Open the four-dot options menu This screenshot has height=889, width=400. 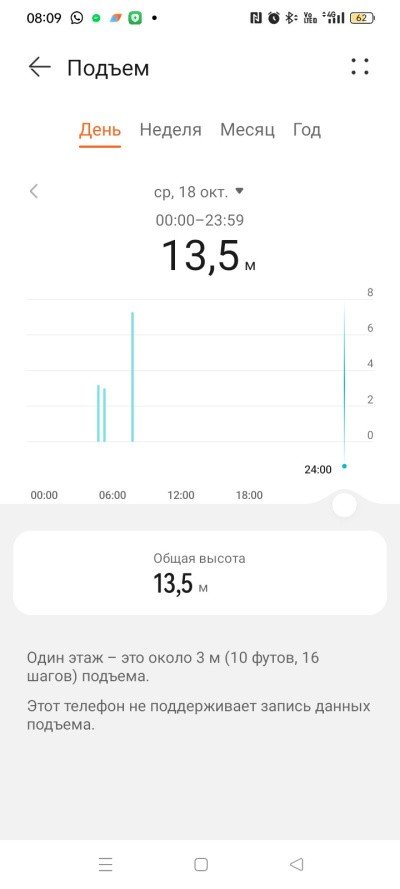tap(360, 67)
